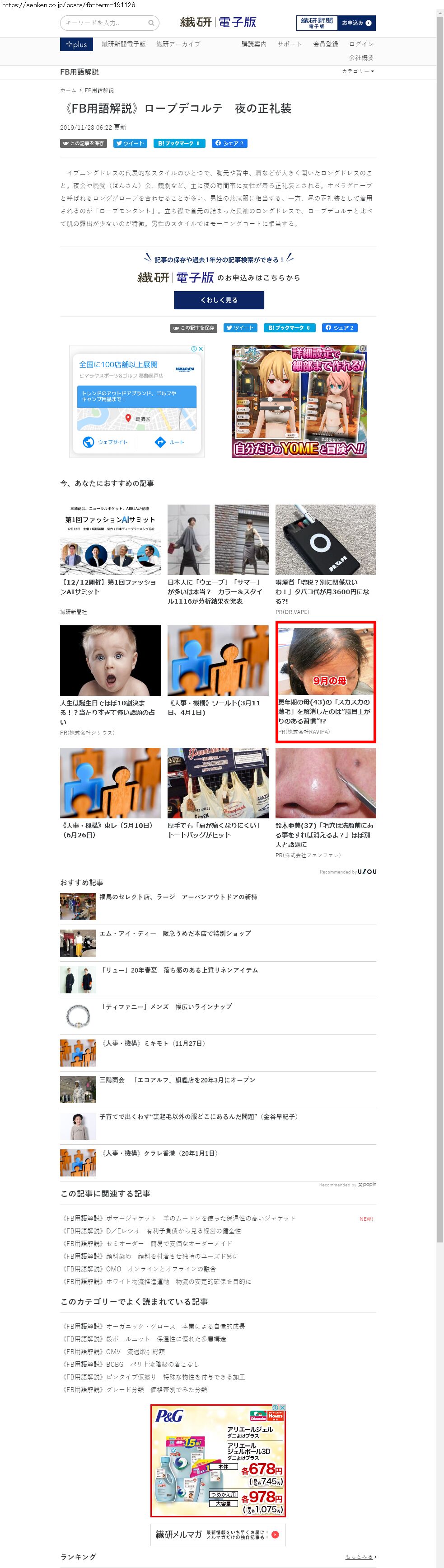Open the 更年期の母(43) PR article card
The width and height of the screenshot is (444, 1568).
tap(325, 682)
